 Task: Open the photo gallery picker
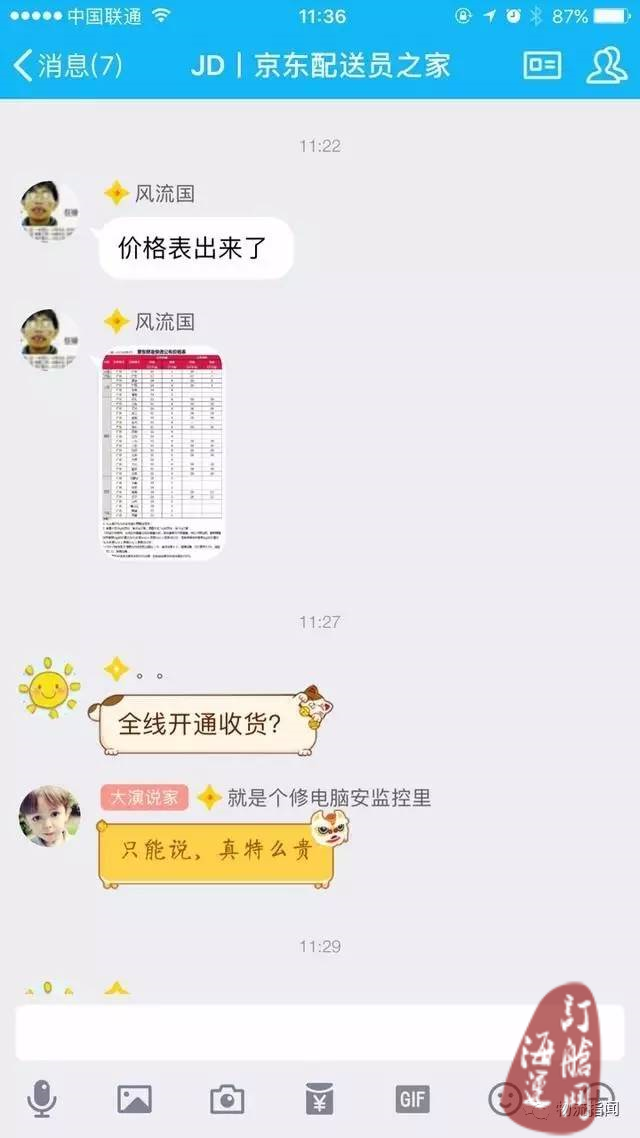pyautogui.click(x=134, y=1100)
